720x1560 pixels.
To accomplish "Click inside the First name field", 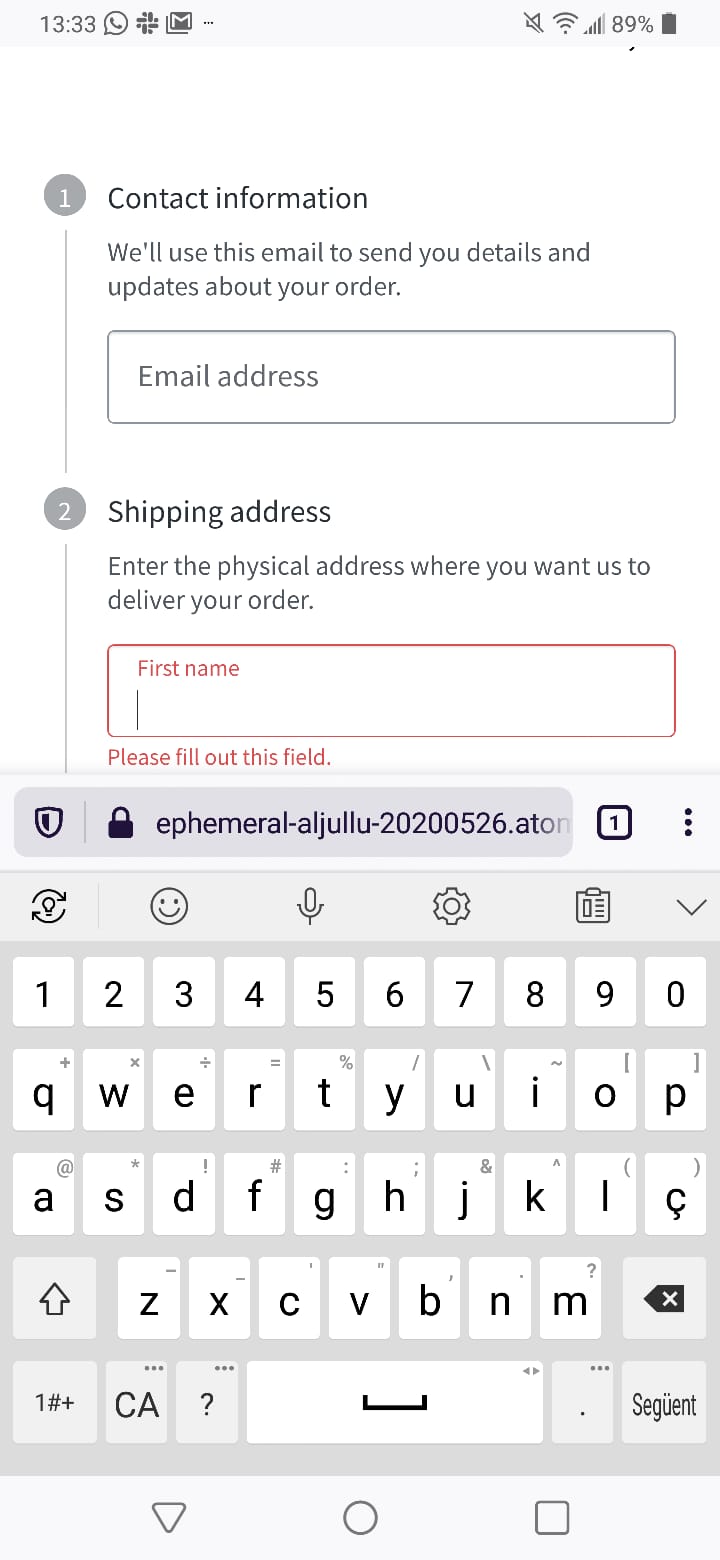I will click(391, 700).
